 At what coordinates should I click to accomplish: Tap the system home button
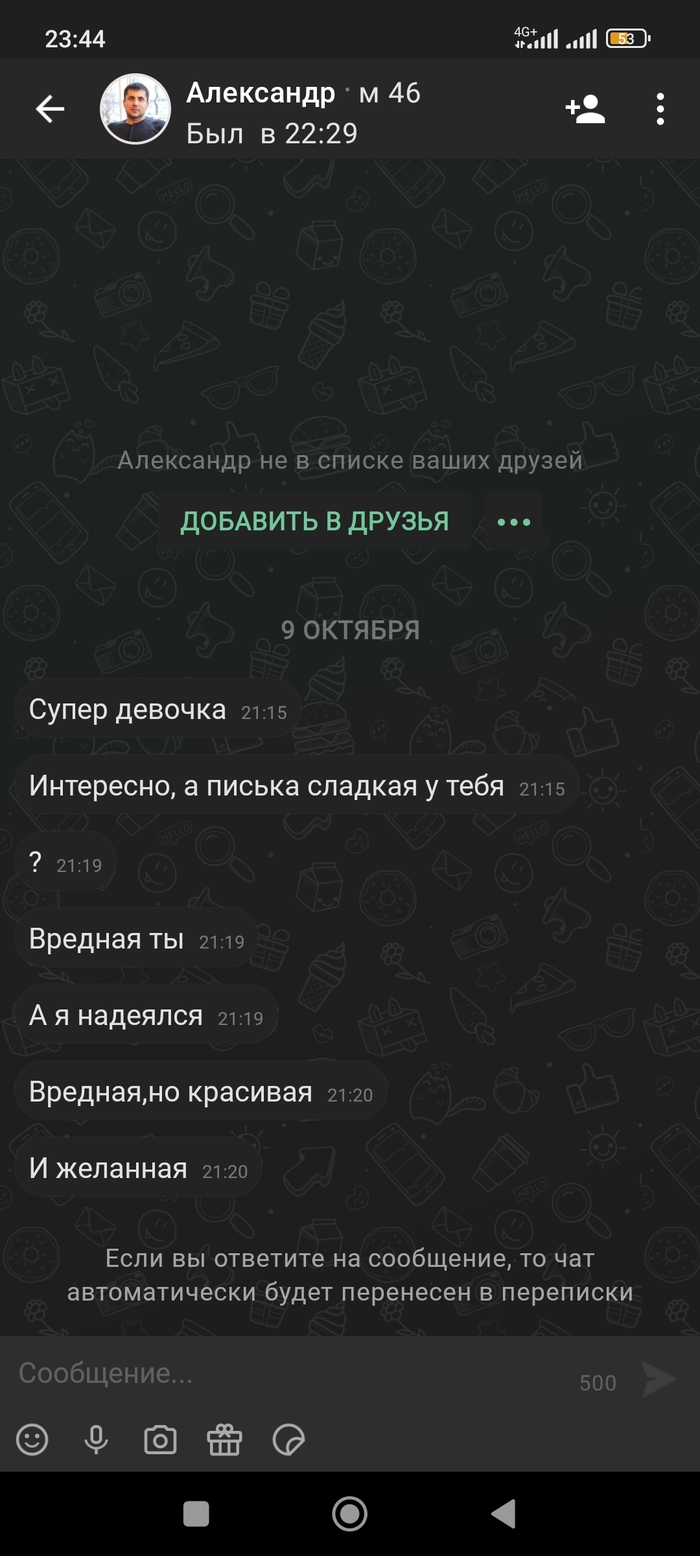[349, 1513]
